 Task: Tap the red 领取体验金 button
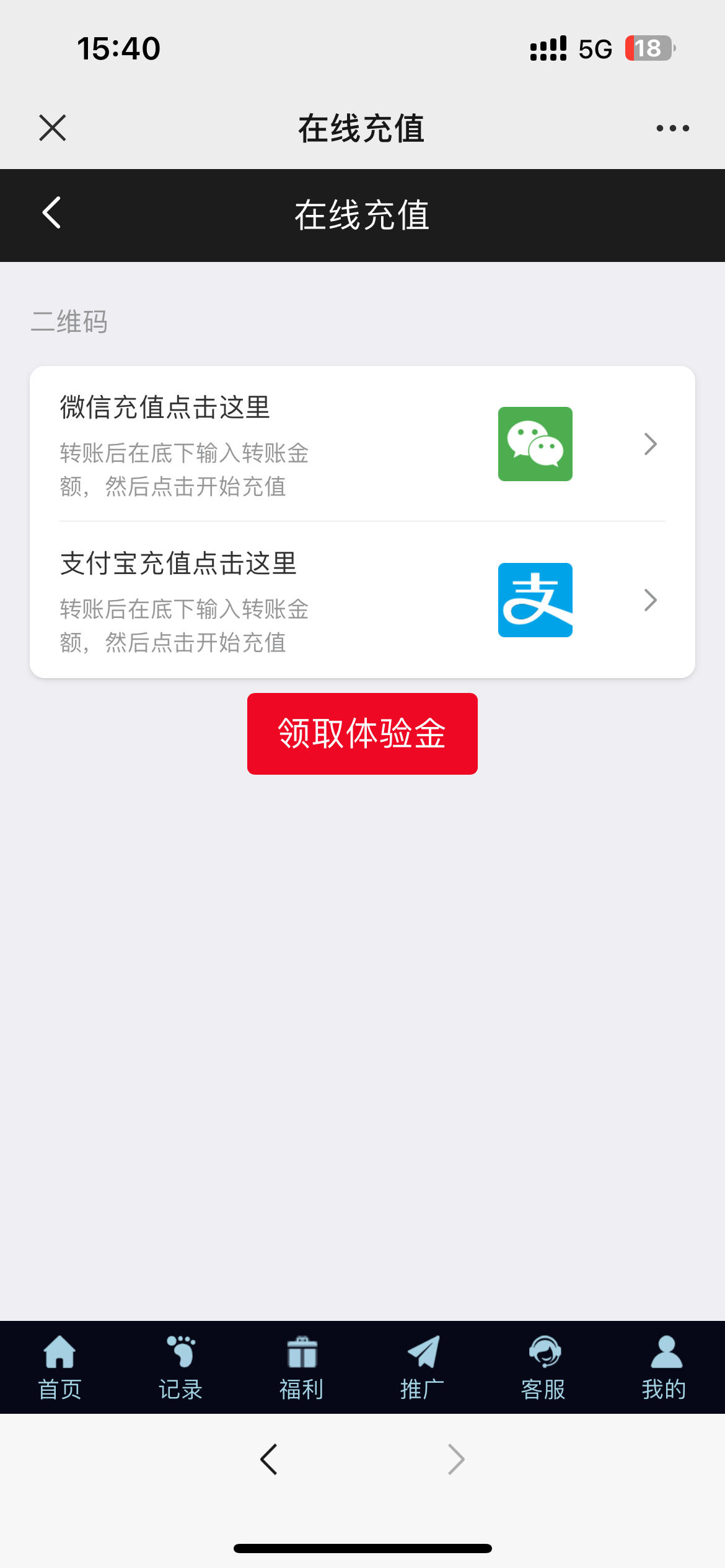click(362, 734)
